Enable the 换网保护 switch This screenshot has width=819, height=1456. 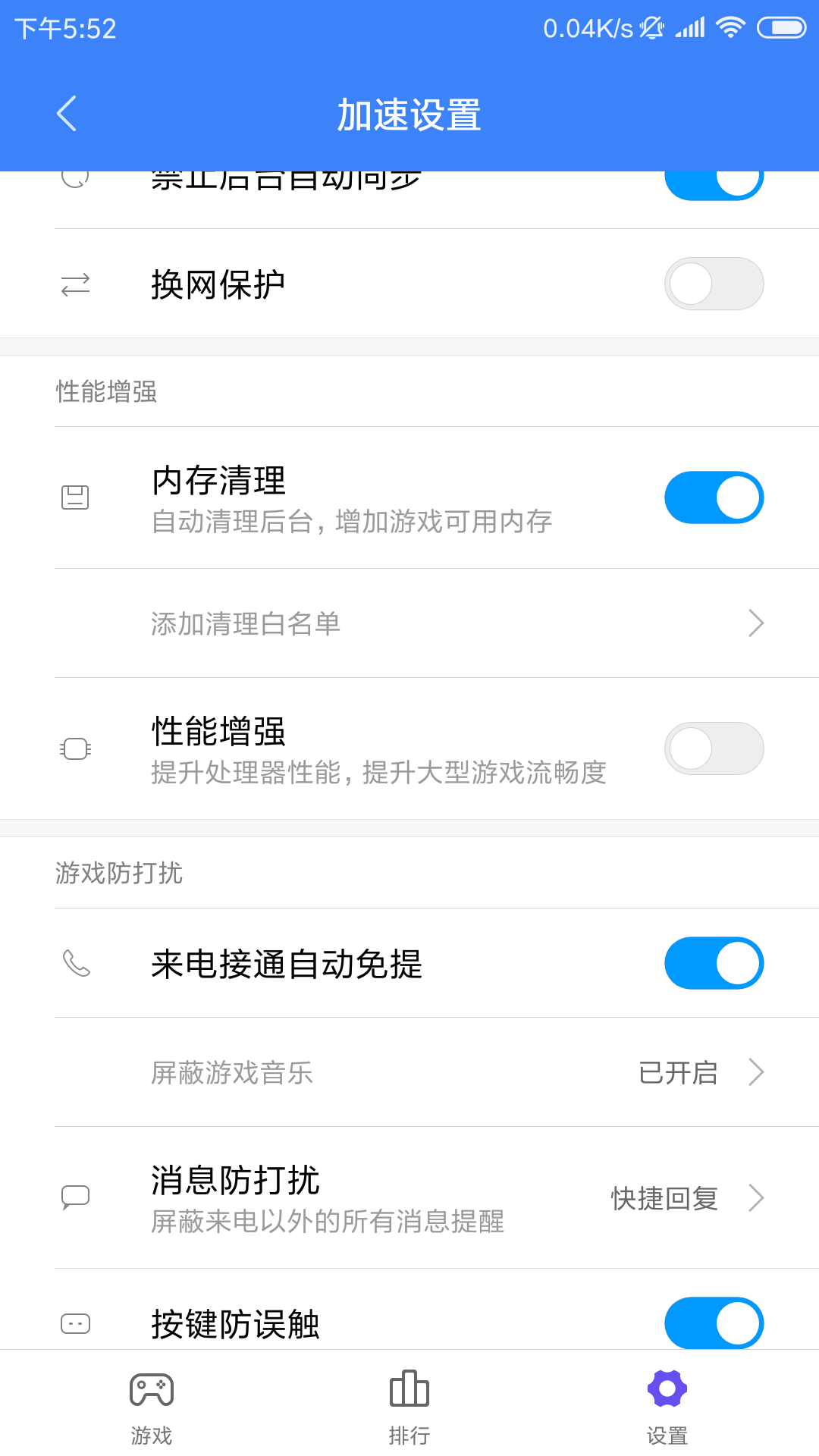pyautogui.click(x=714, y=284)
